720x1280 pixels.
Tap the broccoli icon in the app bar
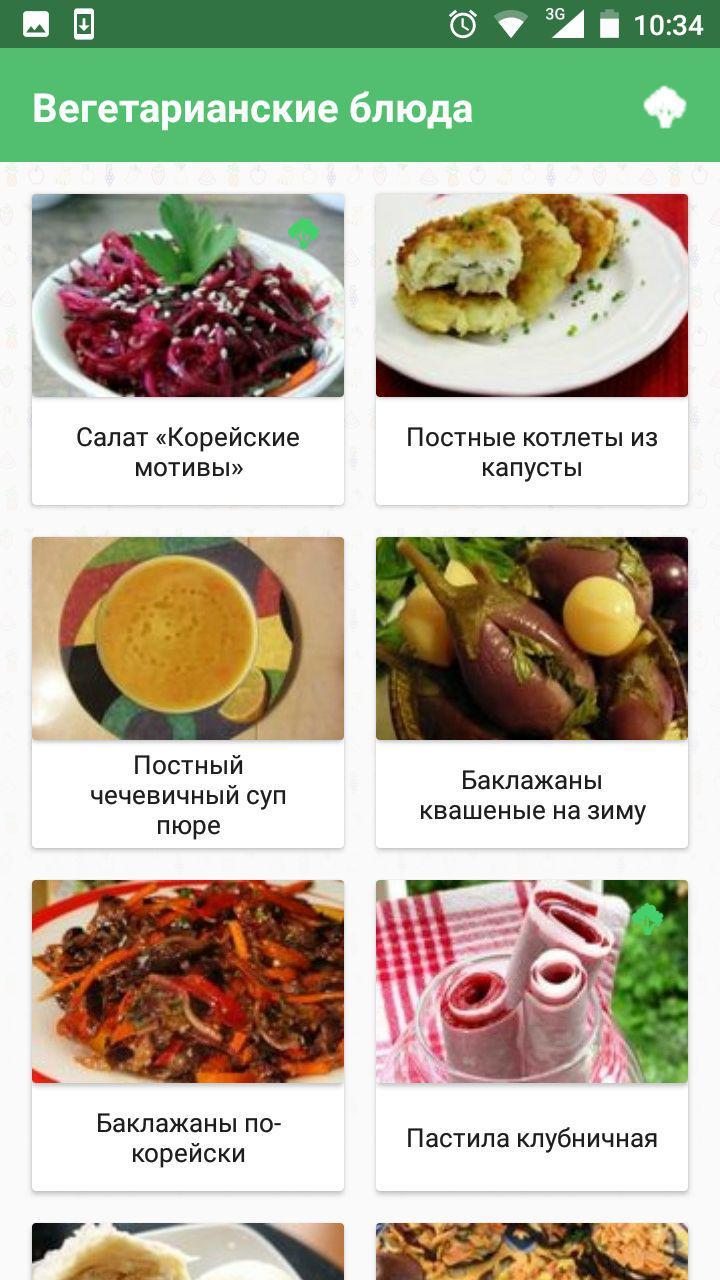(665, 107)
